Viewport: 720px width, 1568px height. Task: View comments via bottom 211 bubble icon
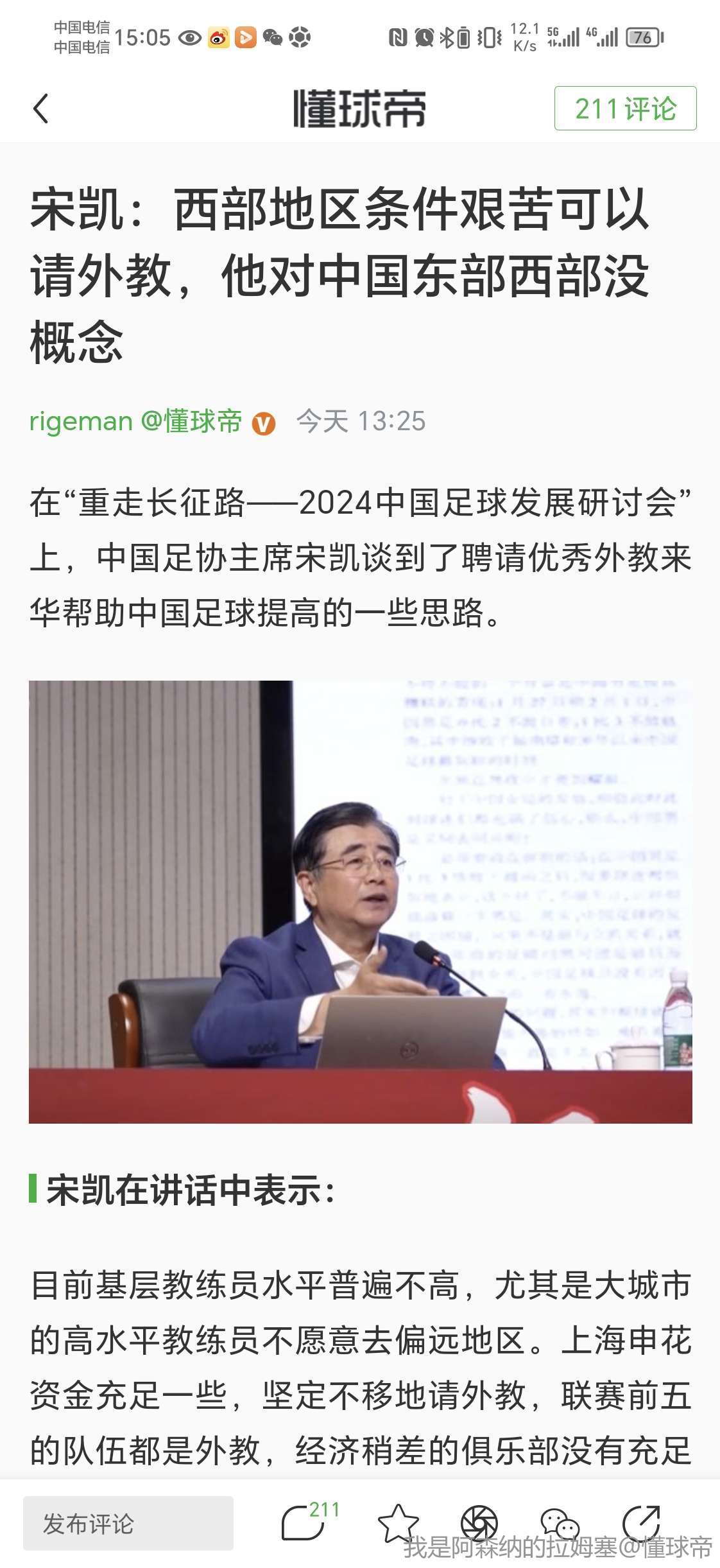[304, 1523]
